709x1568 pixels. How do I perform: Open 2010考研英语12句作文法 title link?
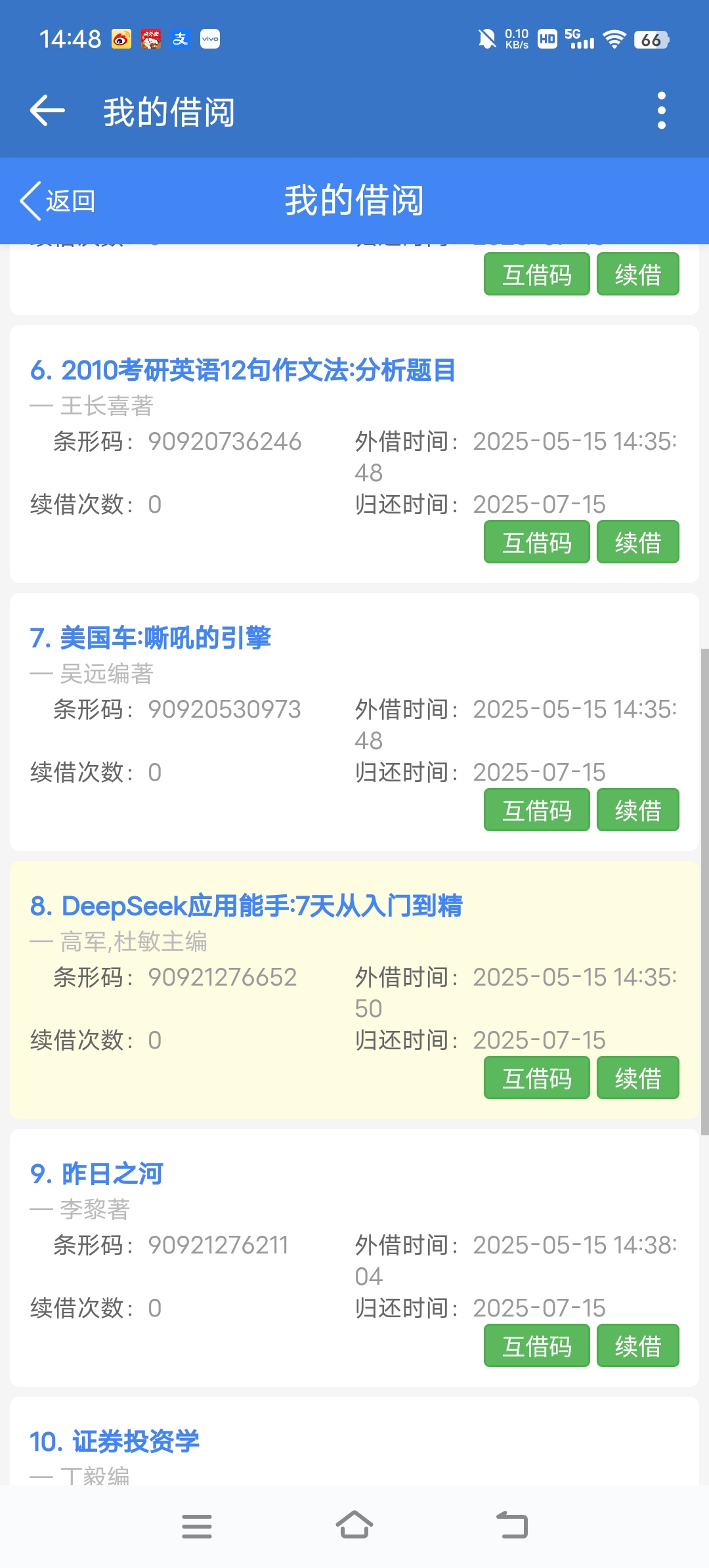[x=243, y=370]
